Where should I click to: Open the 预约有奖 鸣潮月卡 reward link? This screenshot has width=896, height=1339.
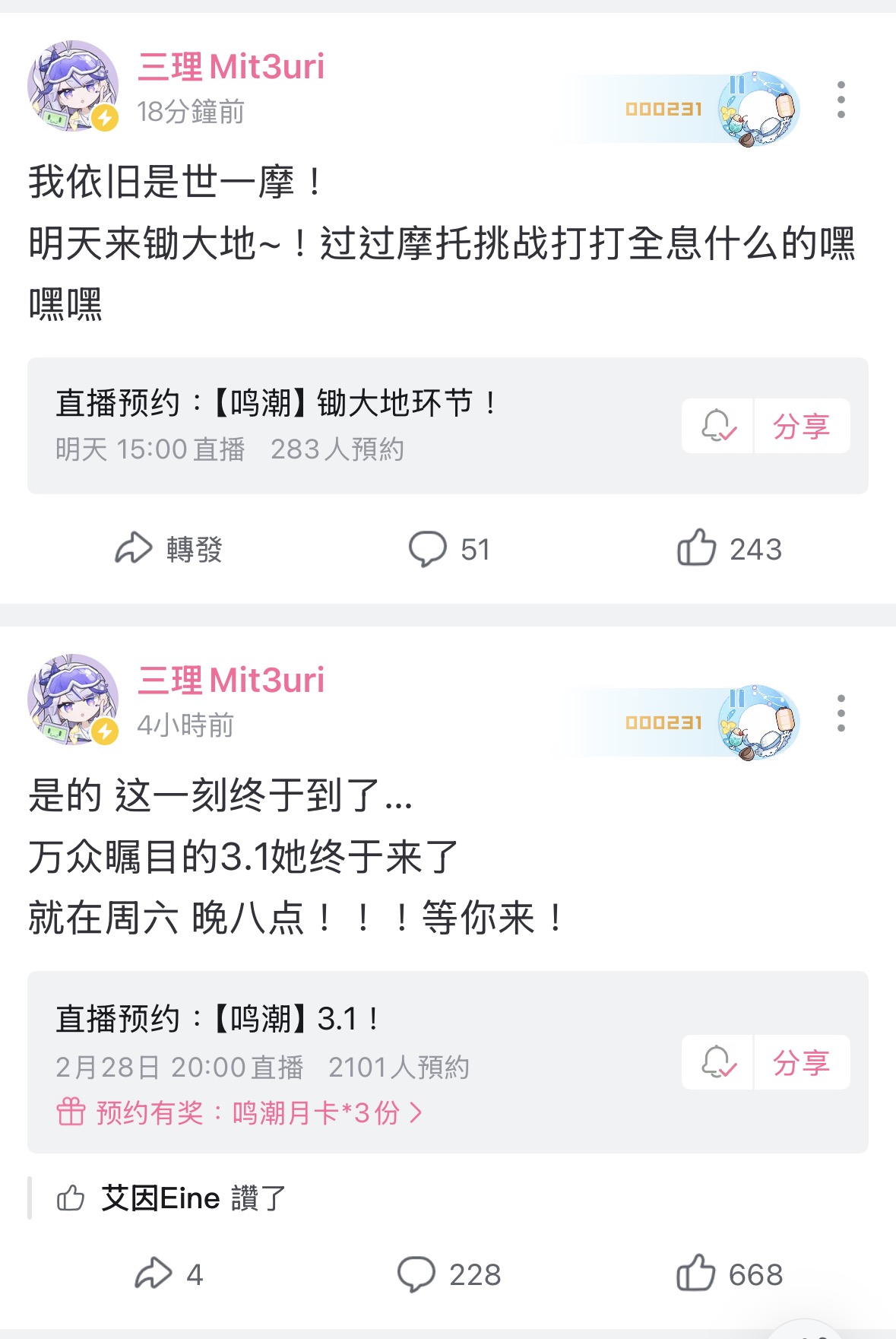(x=239, y=1113)
